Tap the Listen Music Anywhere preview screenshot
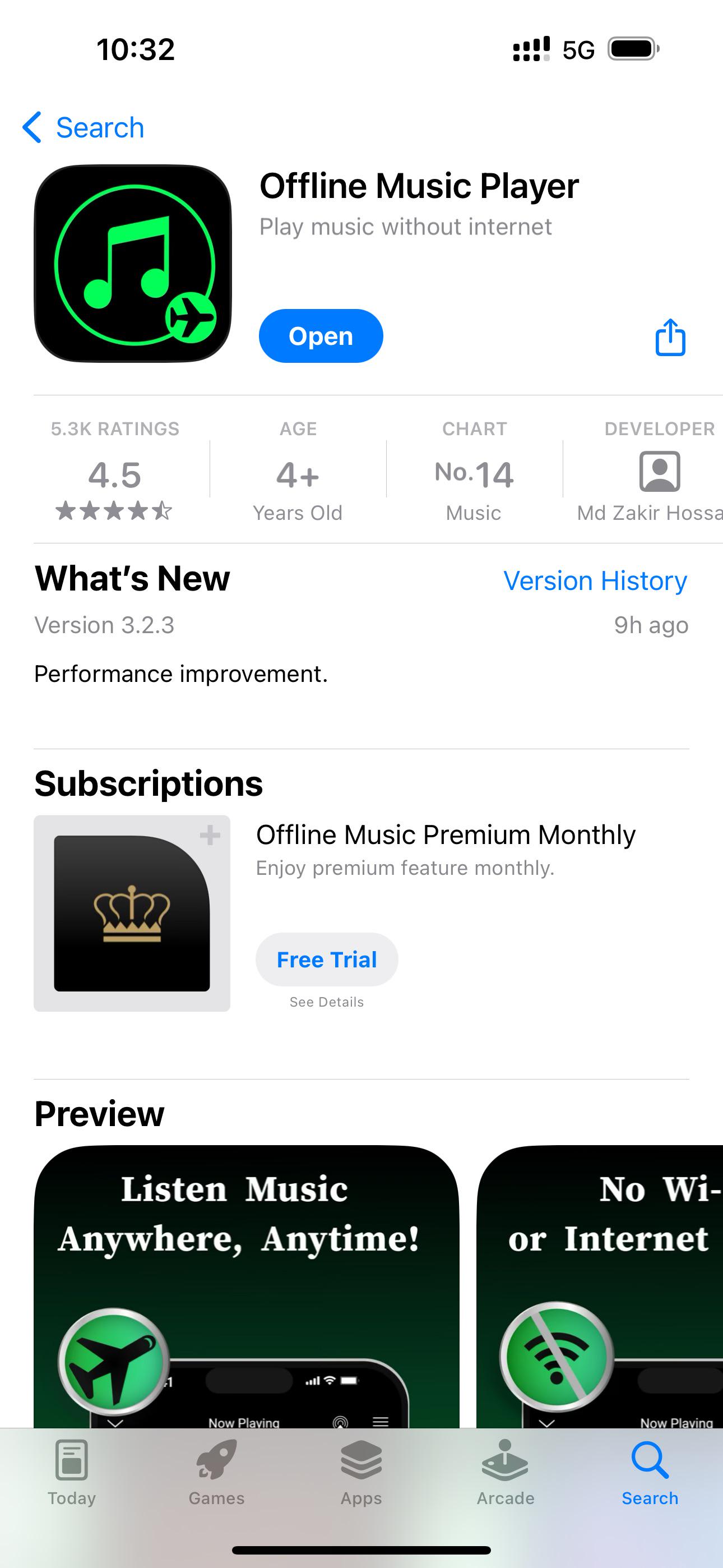 [247, 1278]
